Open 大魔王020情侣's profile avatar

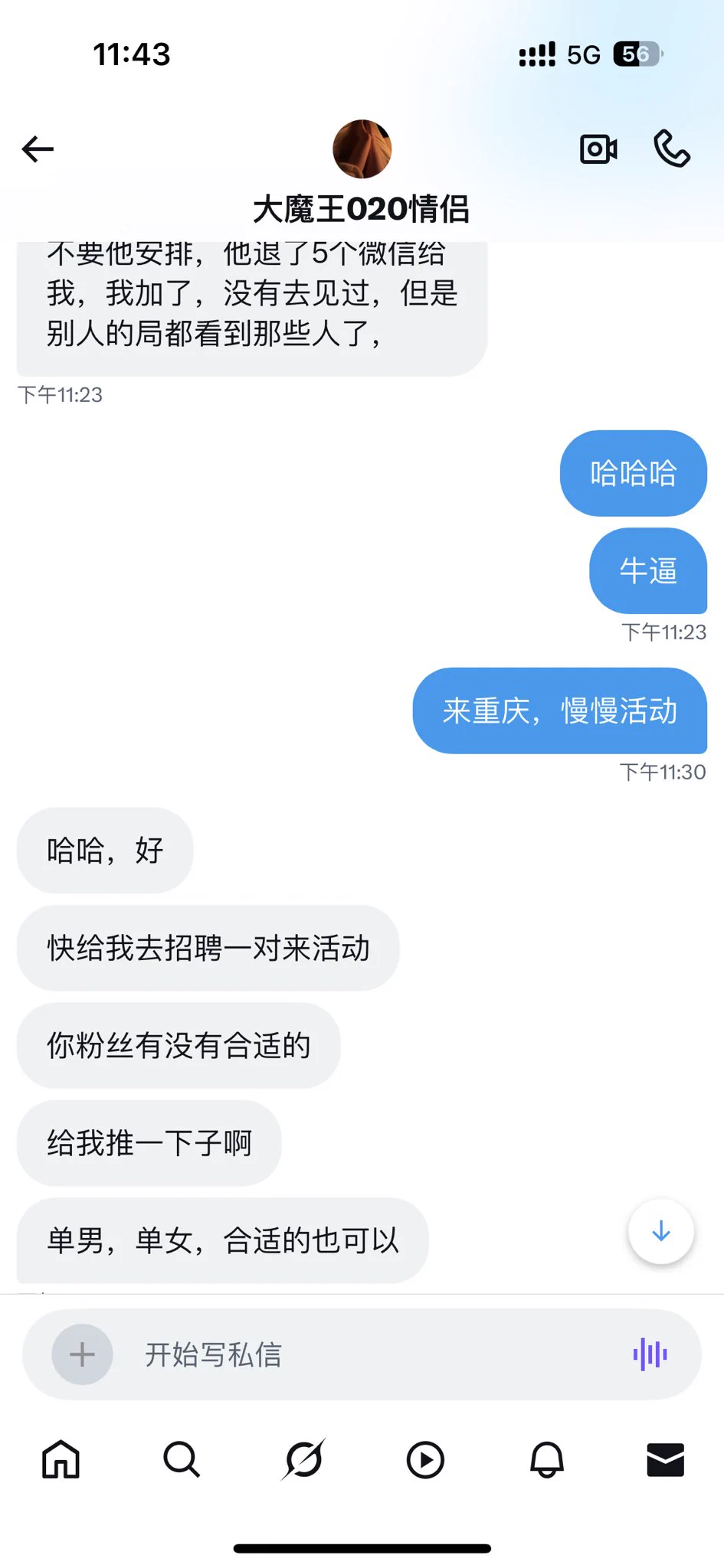click(x=362, y=149)
